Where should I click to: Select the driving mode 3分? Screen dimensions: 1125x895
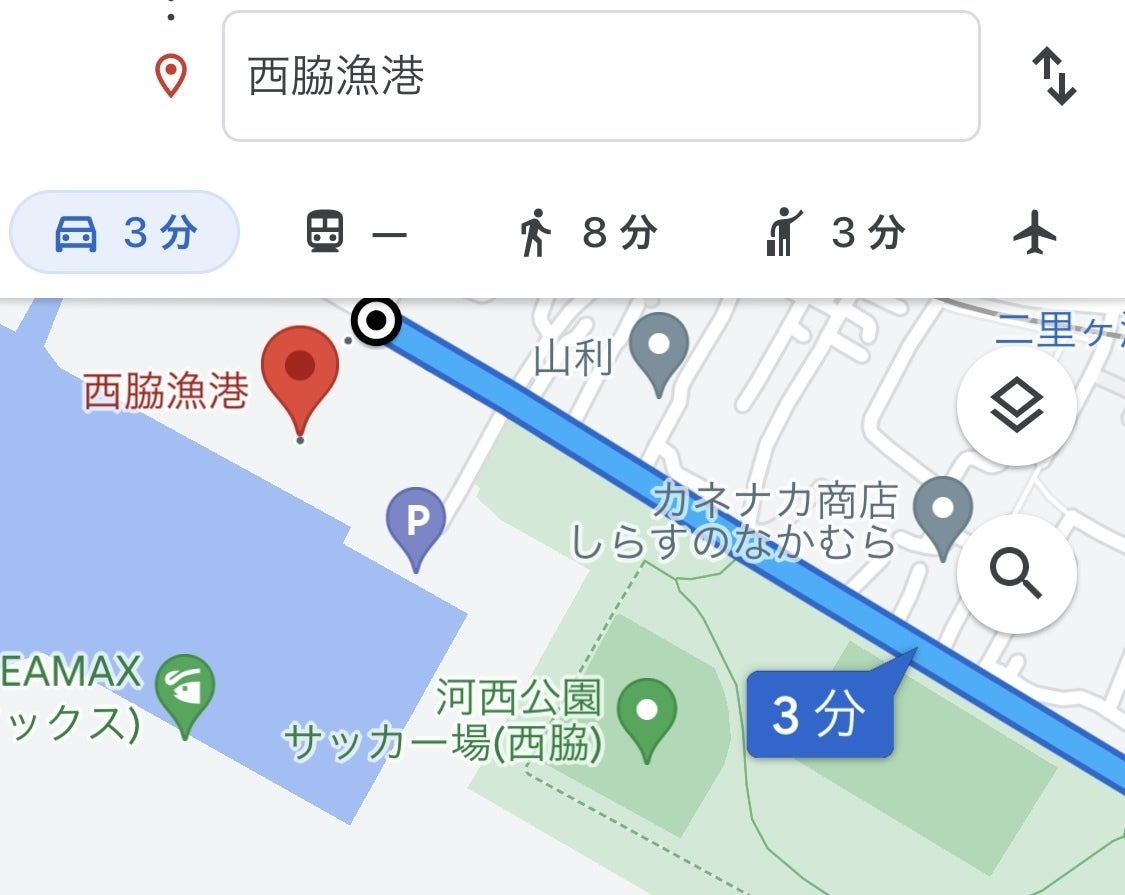click(x=125, y=233)
